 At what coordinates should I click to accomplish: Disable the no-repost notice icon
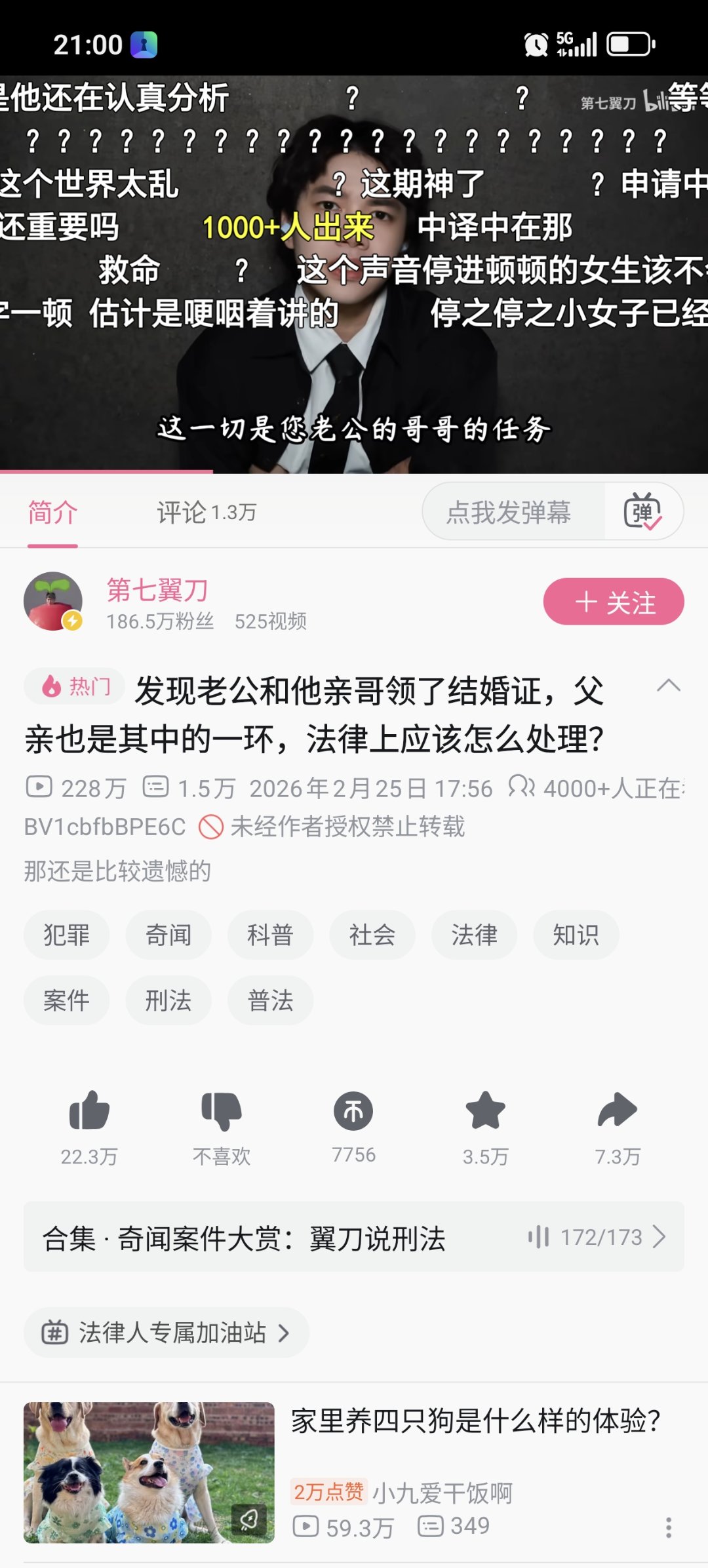[210, 828]
